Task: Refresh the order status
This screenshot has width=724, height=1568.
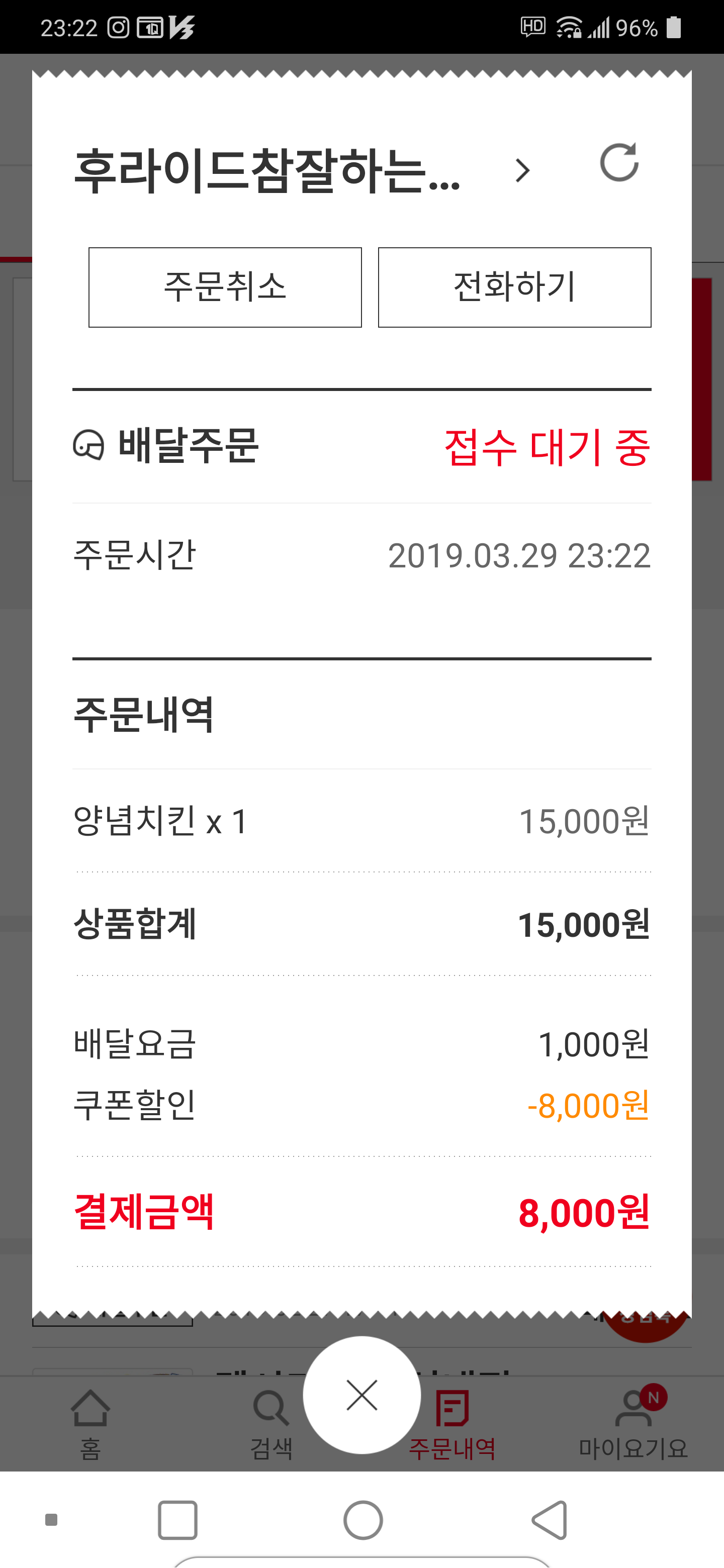Action: point(618,162)
